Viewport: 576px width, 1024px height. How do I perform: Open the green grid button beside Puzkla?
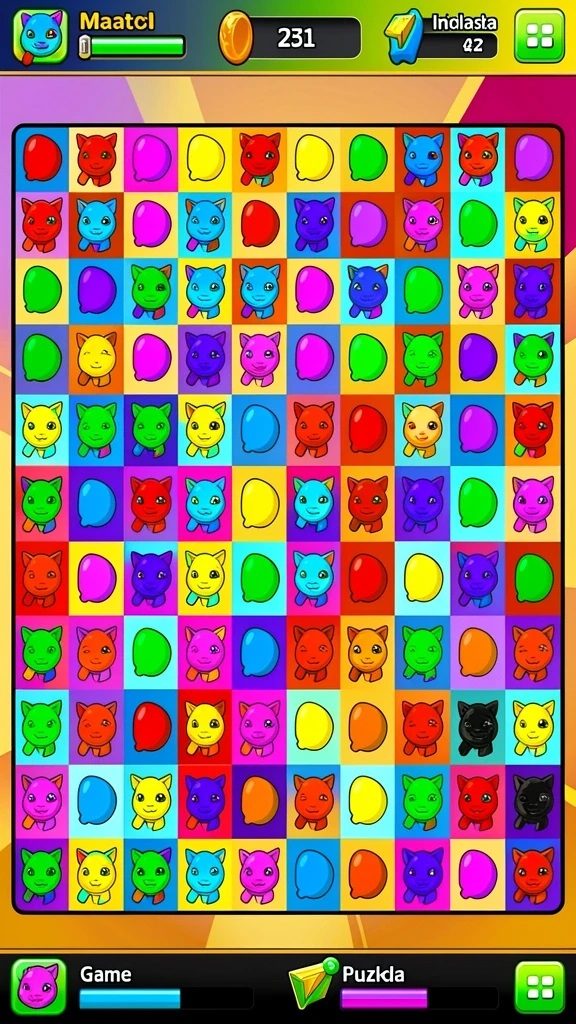tap(539, 987)
